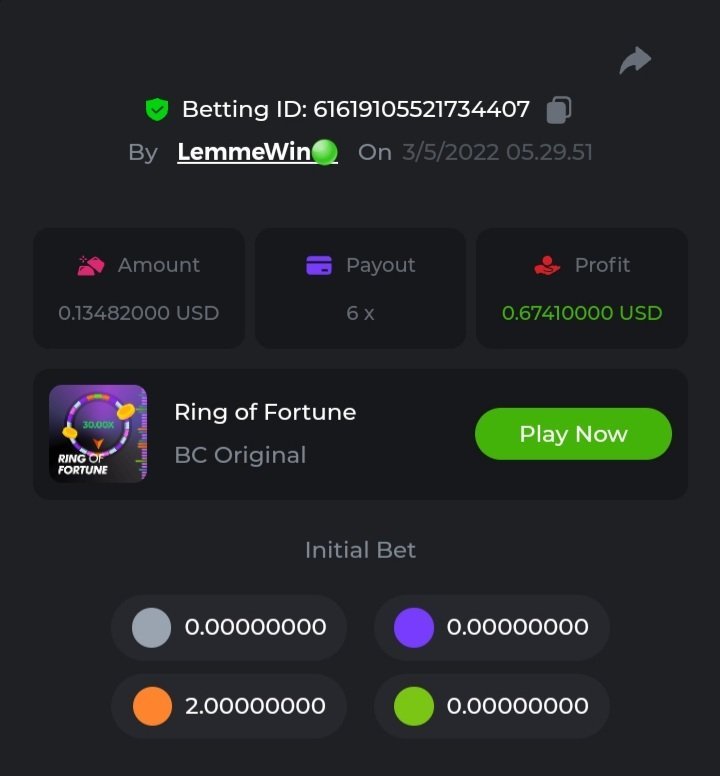Screen dimensions: 720x776
Task: Copy the betting ID
Action: (x=560, y=109)
